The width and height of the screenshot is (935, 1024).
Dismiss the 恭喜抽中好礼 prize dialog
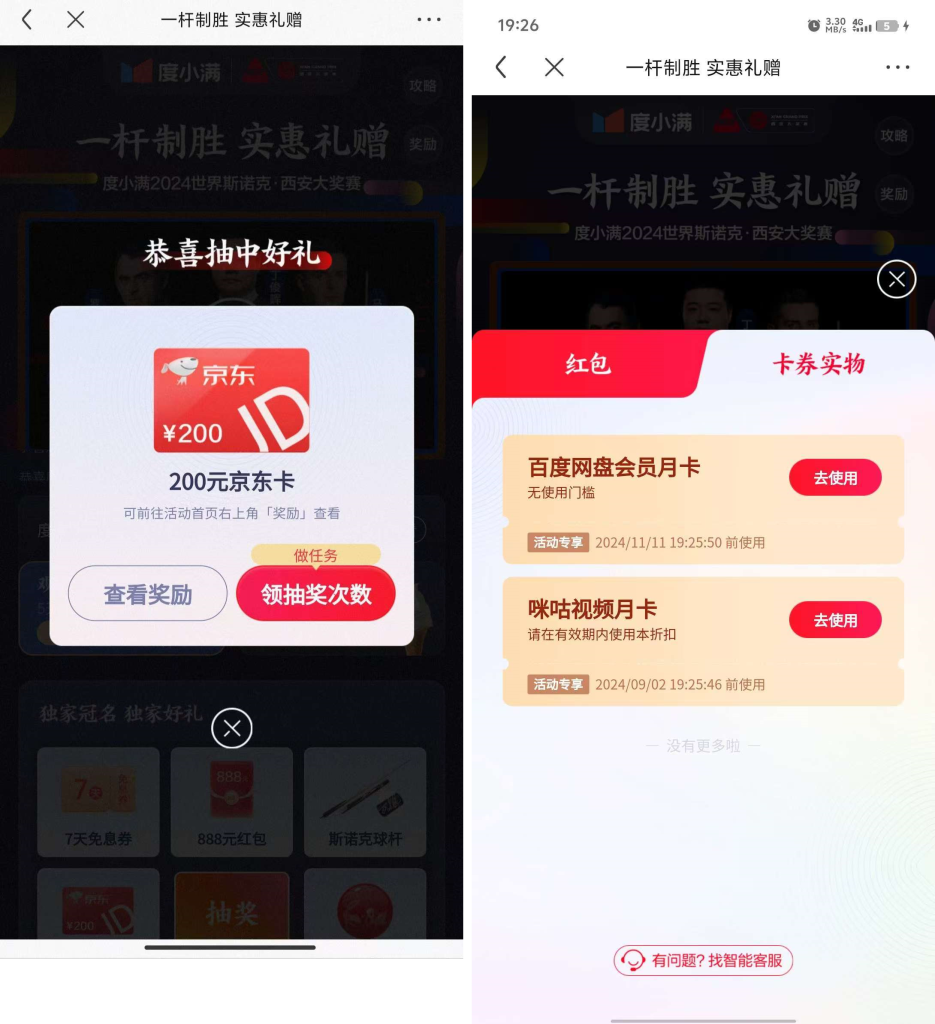click(232, 728)
